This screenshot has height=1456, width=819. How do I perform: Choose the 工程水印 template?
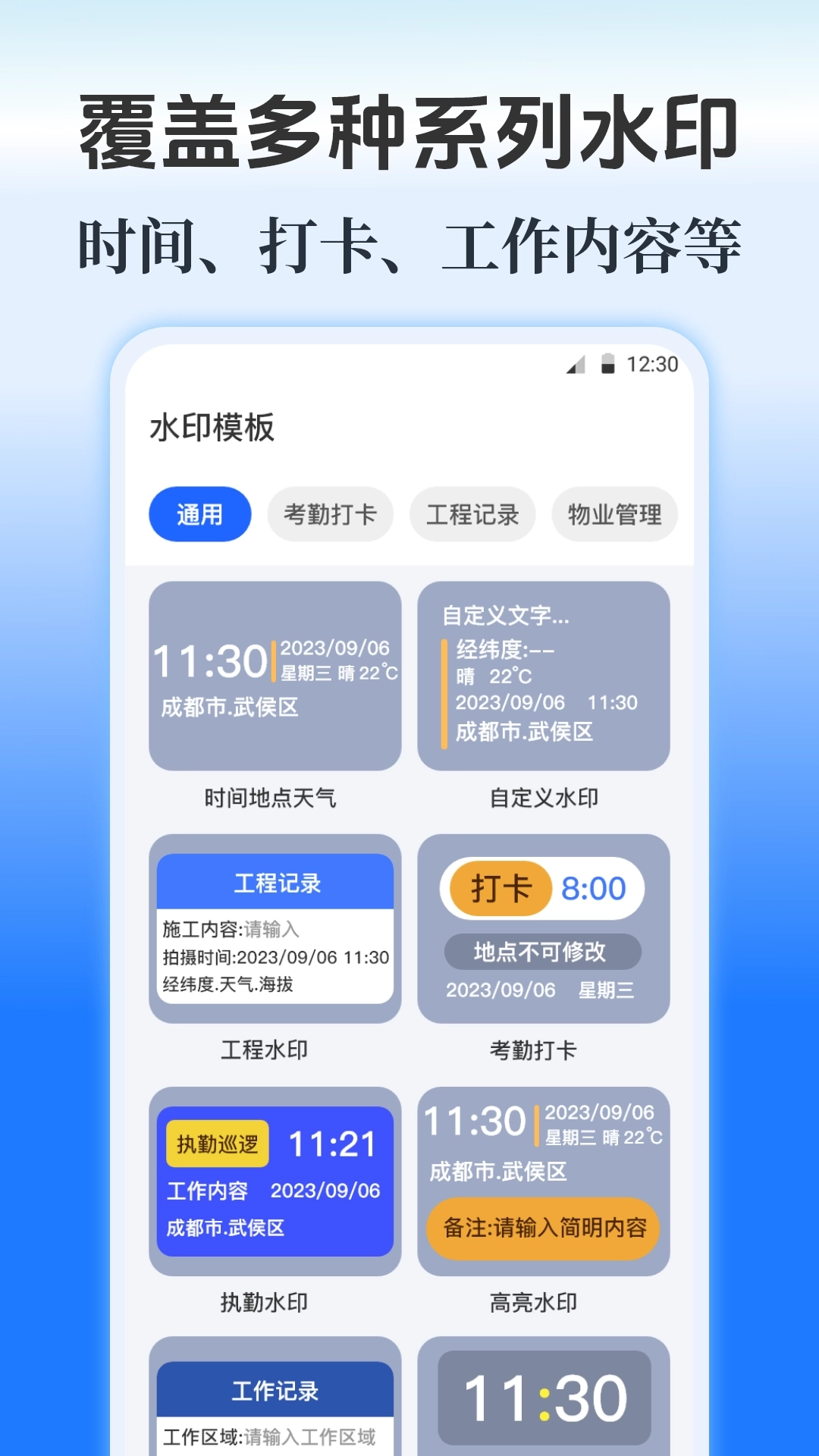(x=276, y=930)
